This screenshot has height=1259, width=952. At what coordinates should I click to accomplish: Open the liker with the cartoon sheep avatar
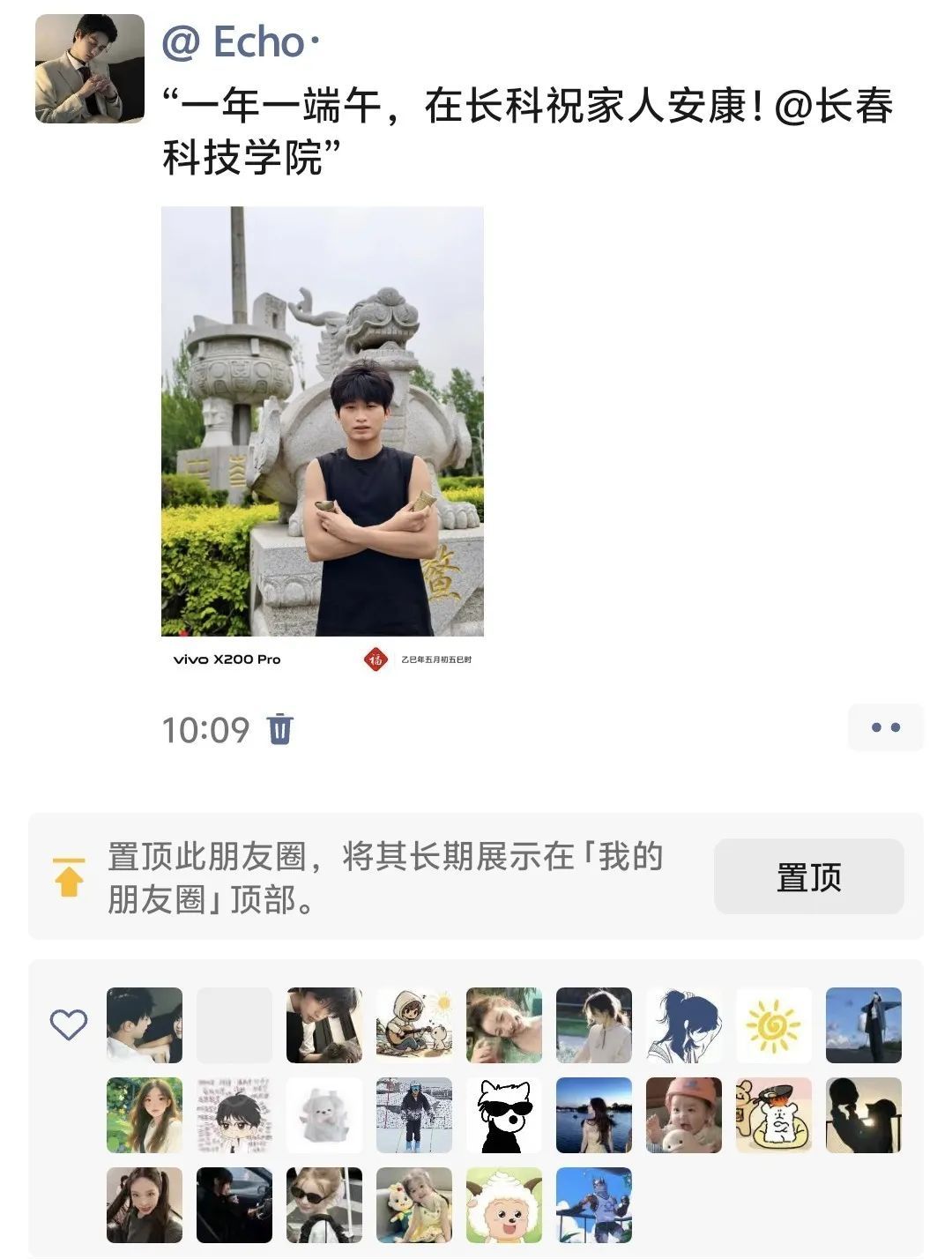pos(504,1205)
